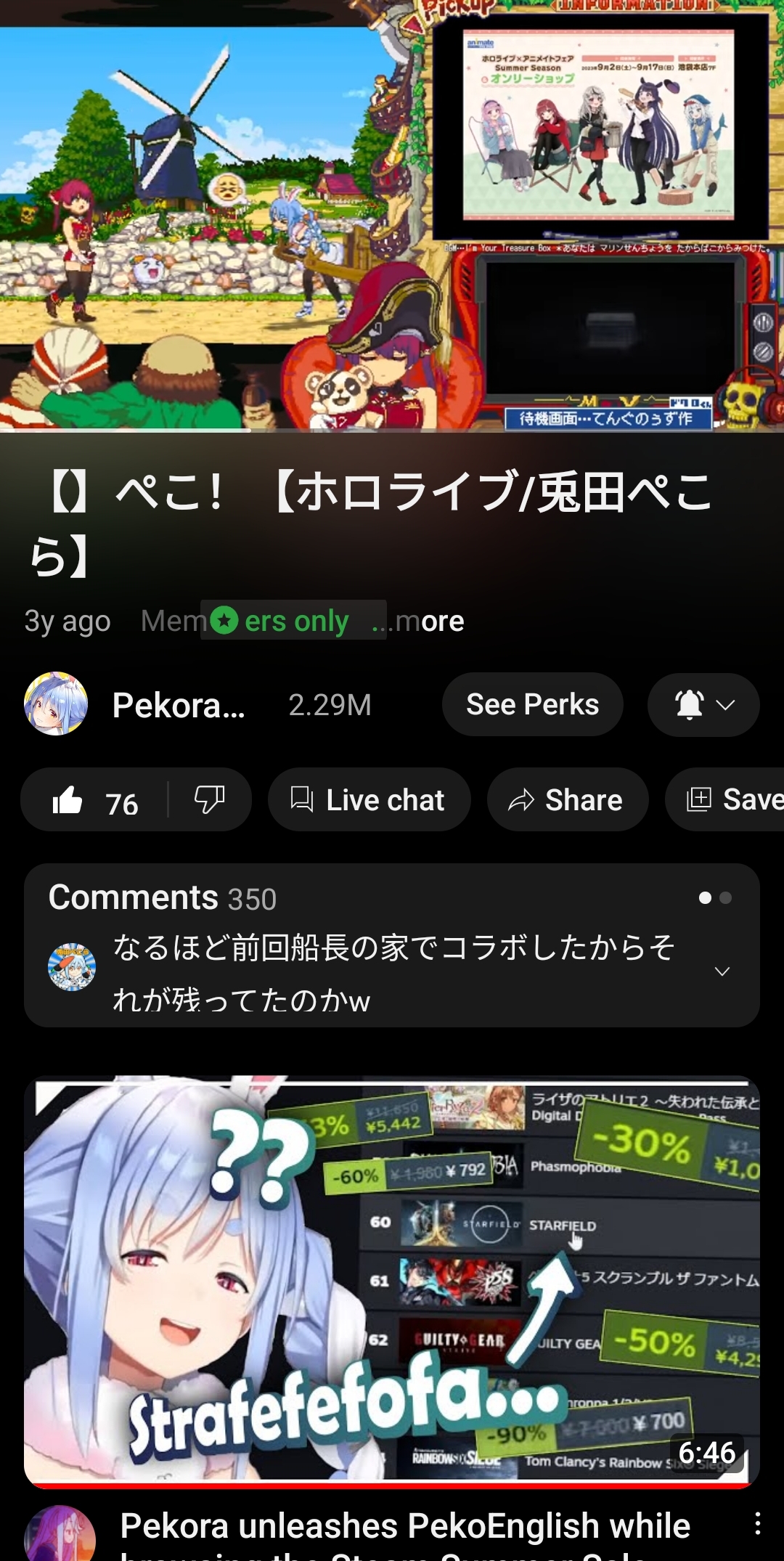Tap the See Perks button
The width and height of the screenshot is (784, 1561).
(532, 704)
